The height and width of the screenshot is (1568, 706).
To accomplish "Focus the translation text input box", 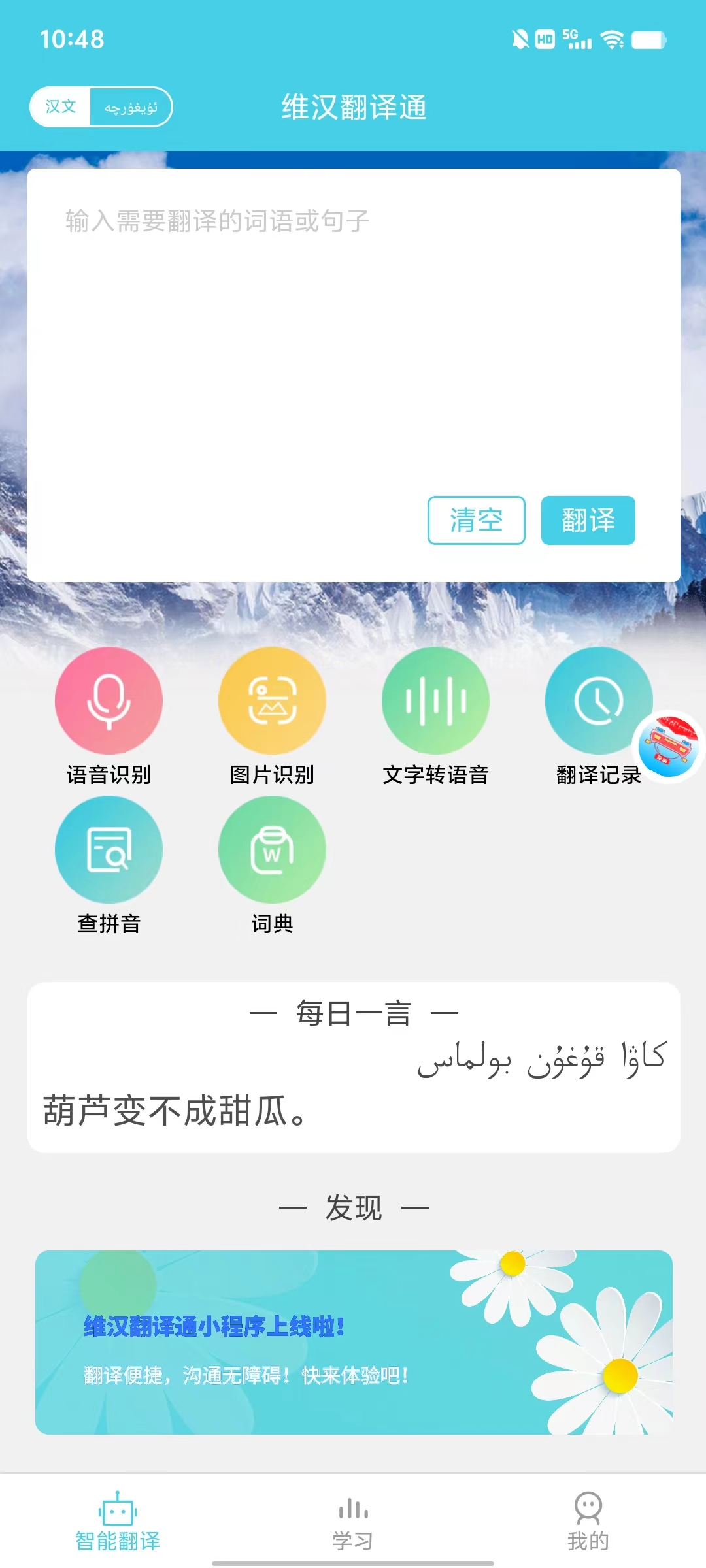I will point(353,340).
